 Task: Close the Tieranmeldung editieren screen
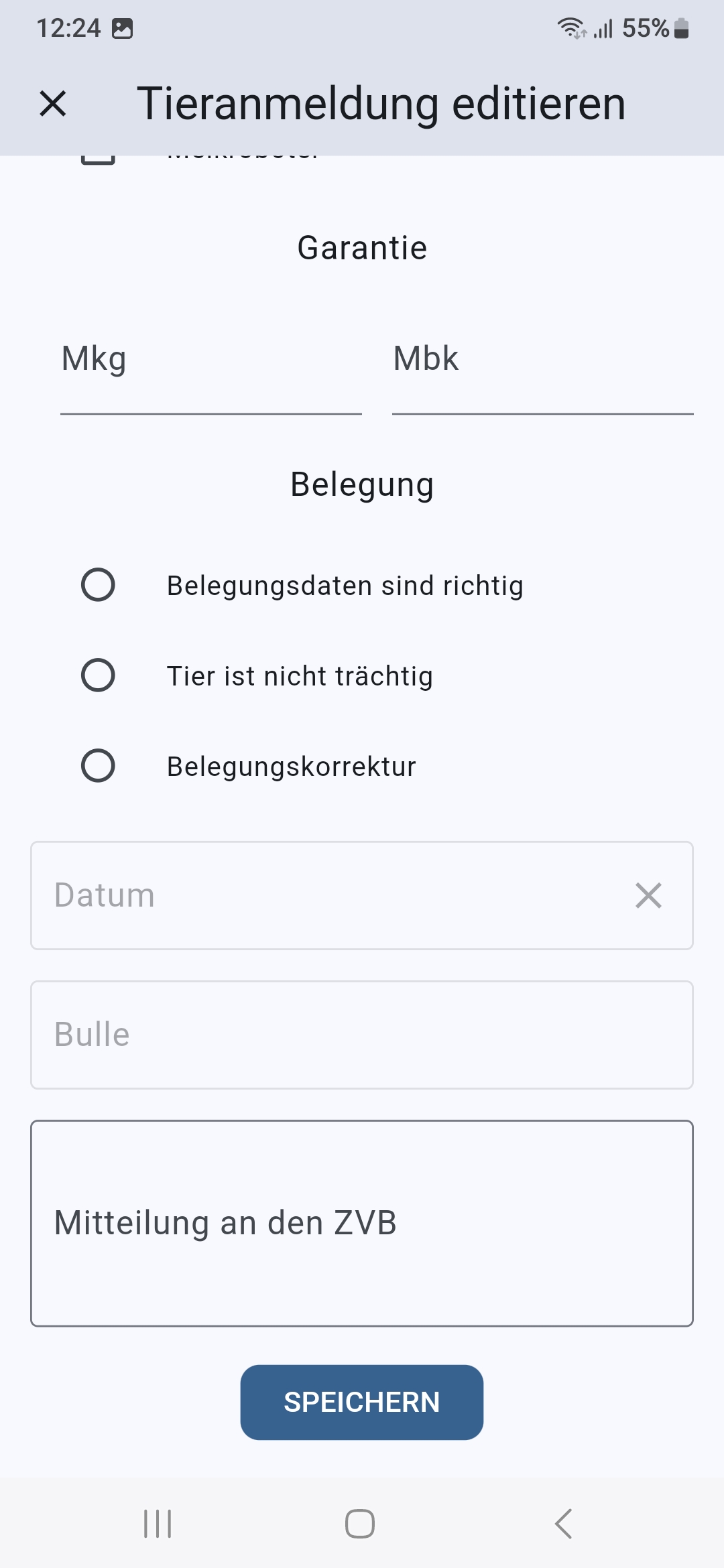point(53,104)
